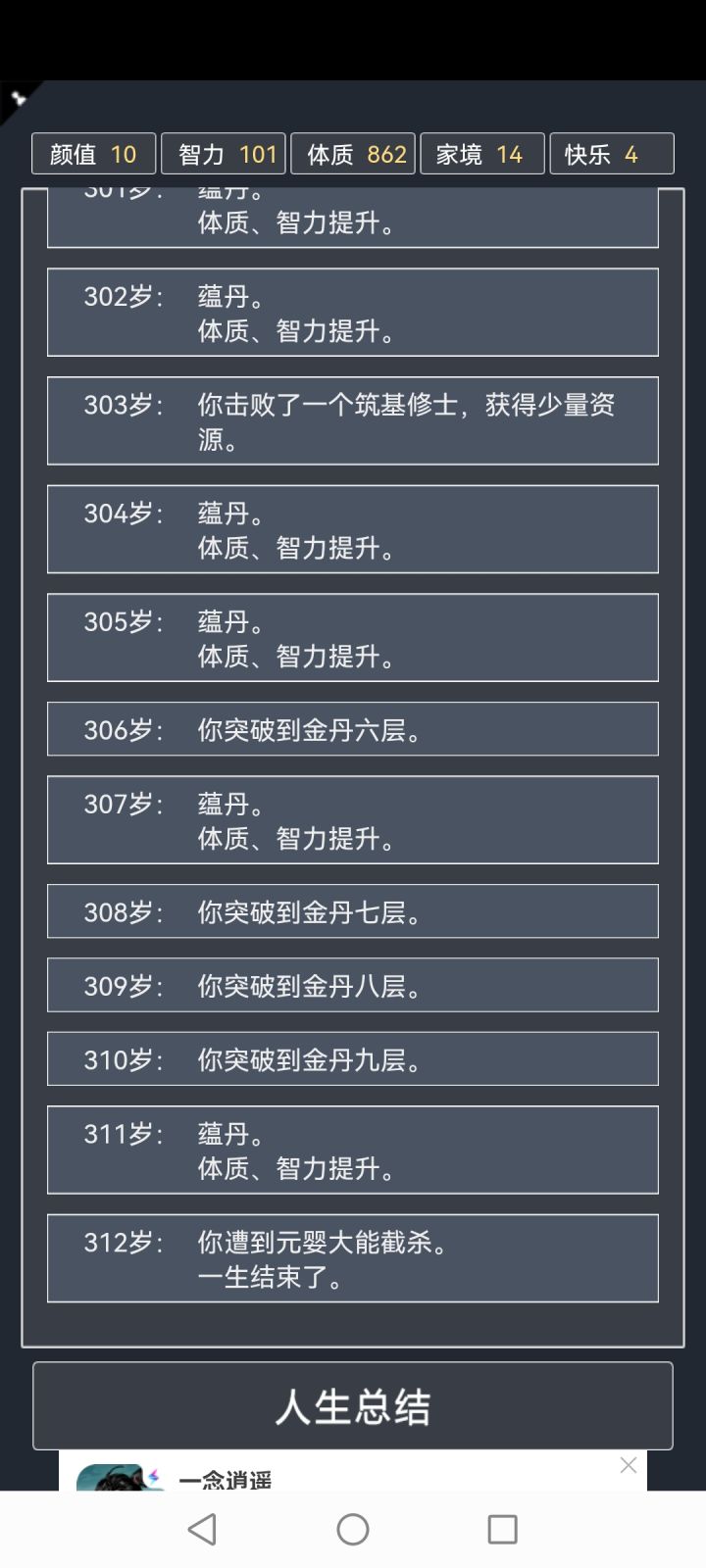Select the 304岁 蕴丹 log entry
706x1568 pixels.
point(353,529)
